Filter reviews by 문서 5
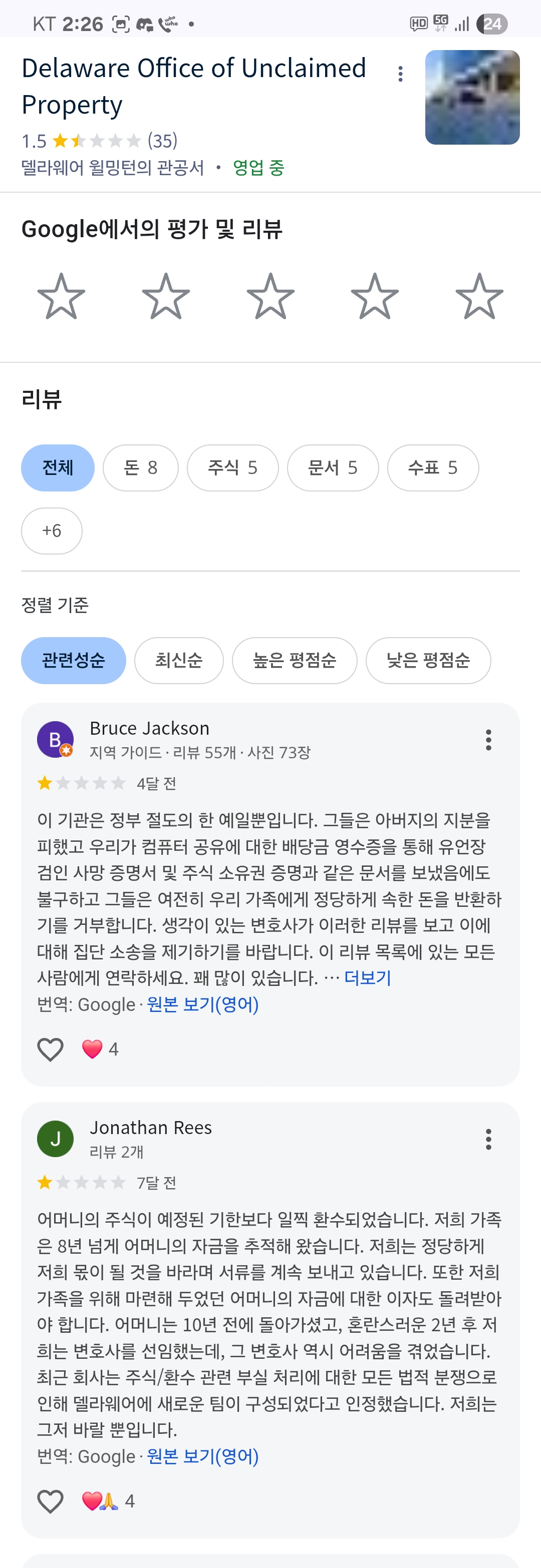The width and height of the screenshot is (541, 1568). coord(333,467)
